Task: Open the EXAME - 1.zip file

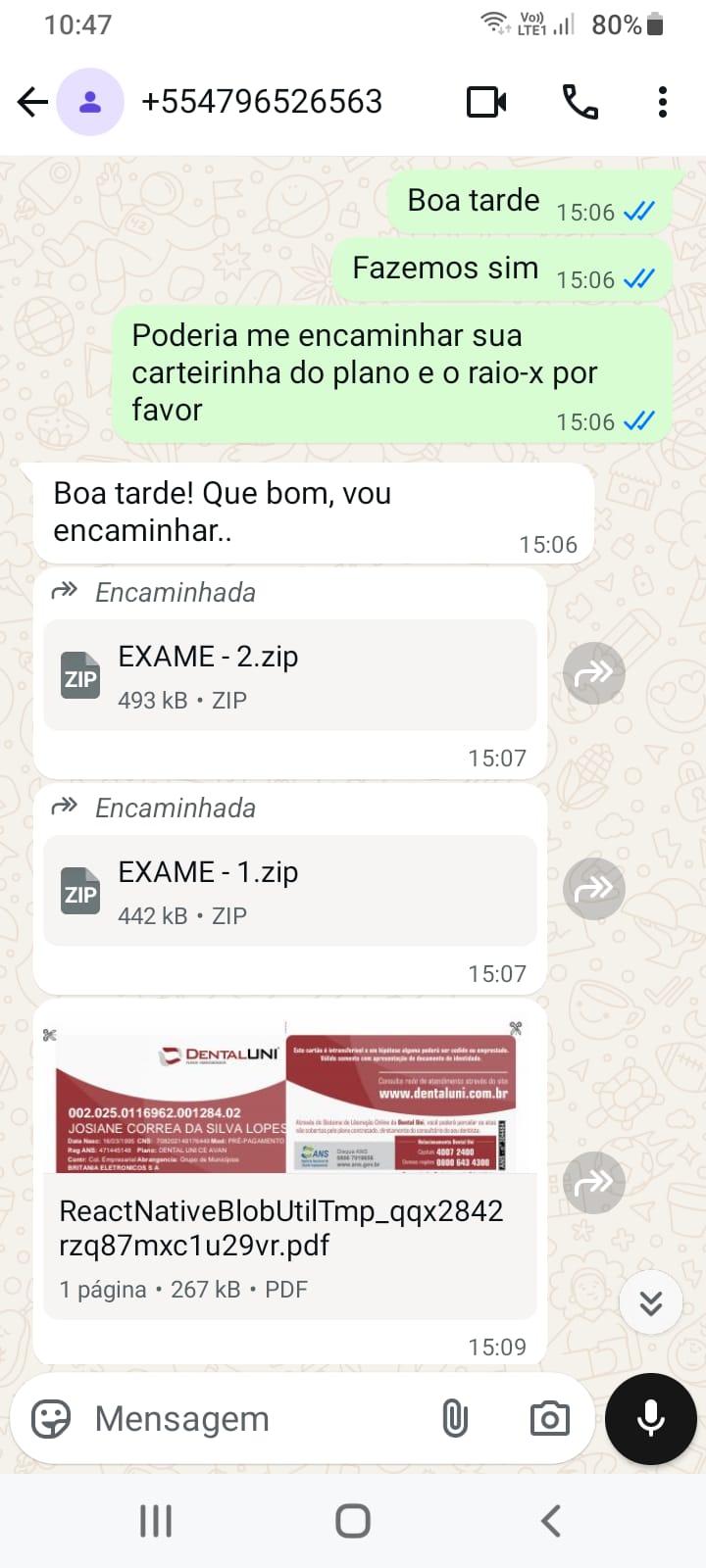Action: click(289, 891)
